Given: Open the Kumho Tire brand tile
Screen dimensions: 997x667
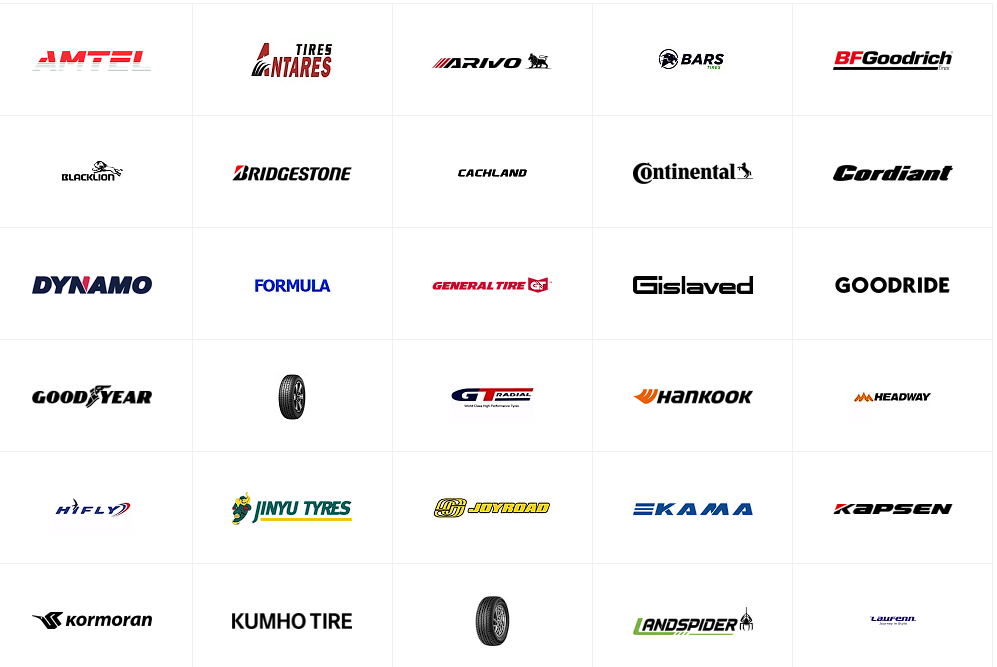Looking at the screenshot, I should [292, 621].
